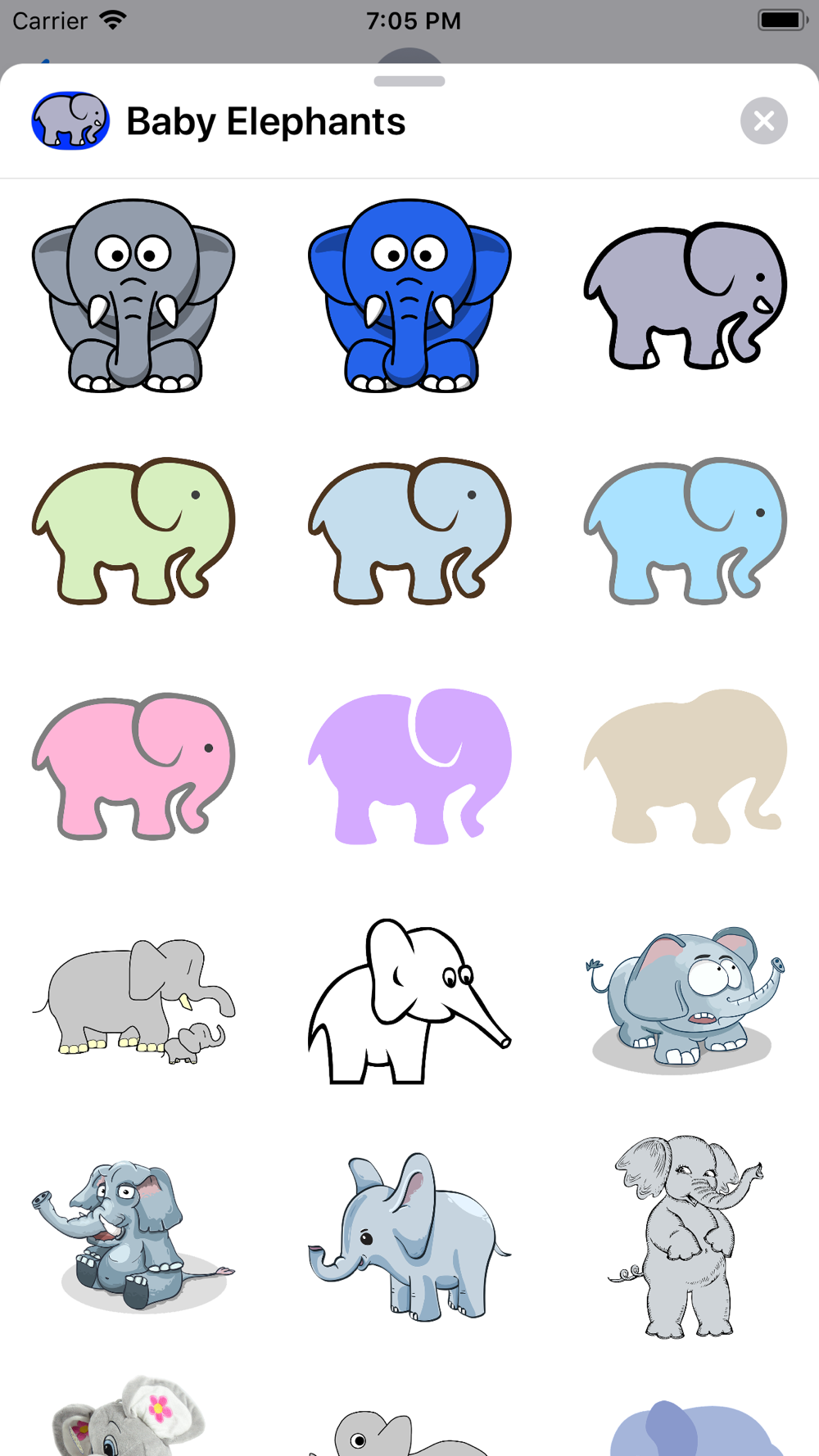
Task: Select the gray front-facing elephant sticker
Action: pos(133,296)
